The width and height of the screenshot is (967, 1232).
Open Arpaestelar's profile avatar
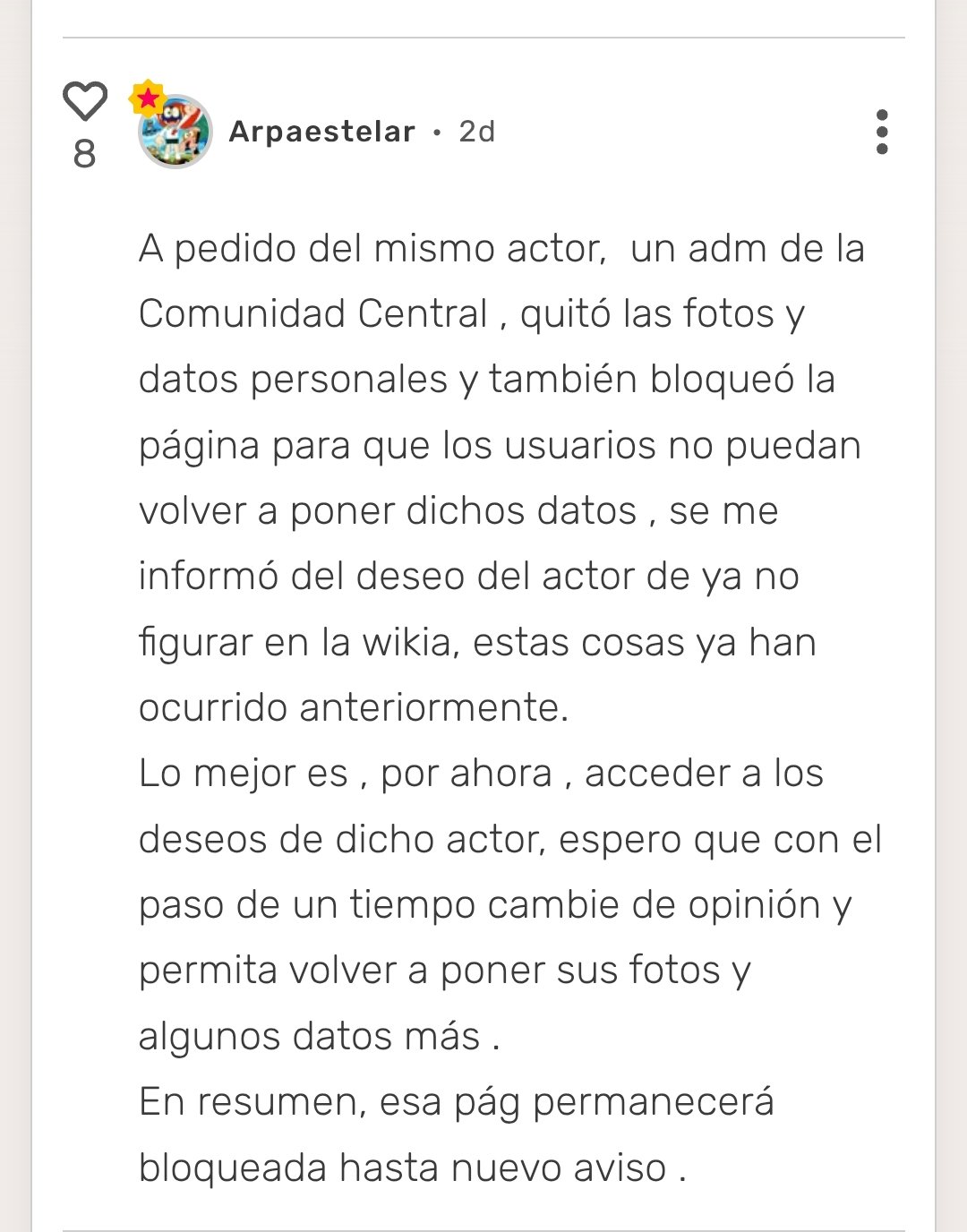[x=175, y=132]
